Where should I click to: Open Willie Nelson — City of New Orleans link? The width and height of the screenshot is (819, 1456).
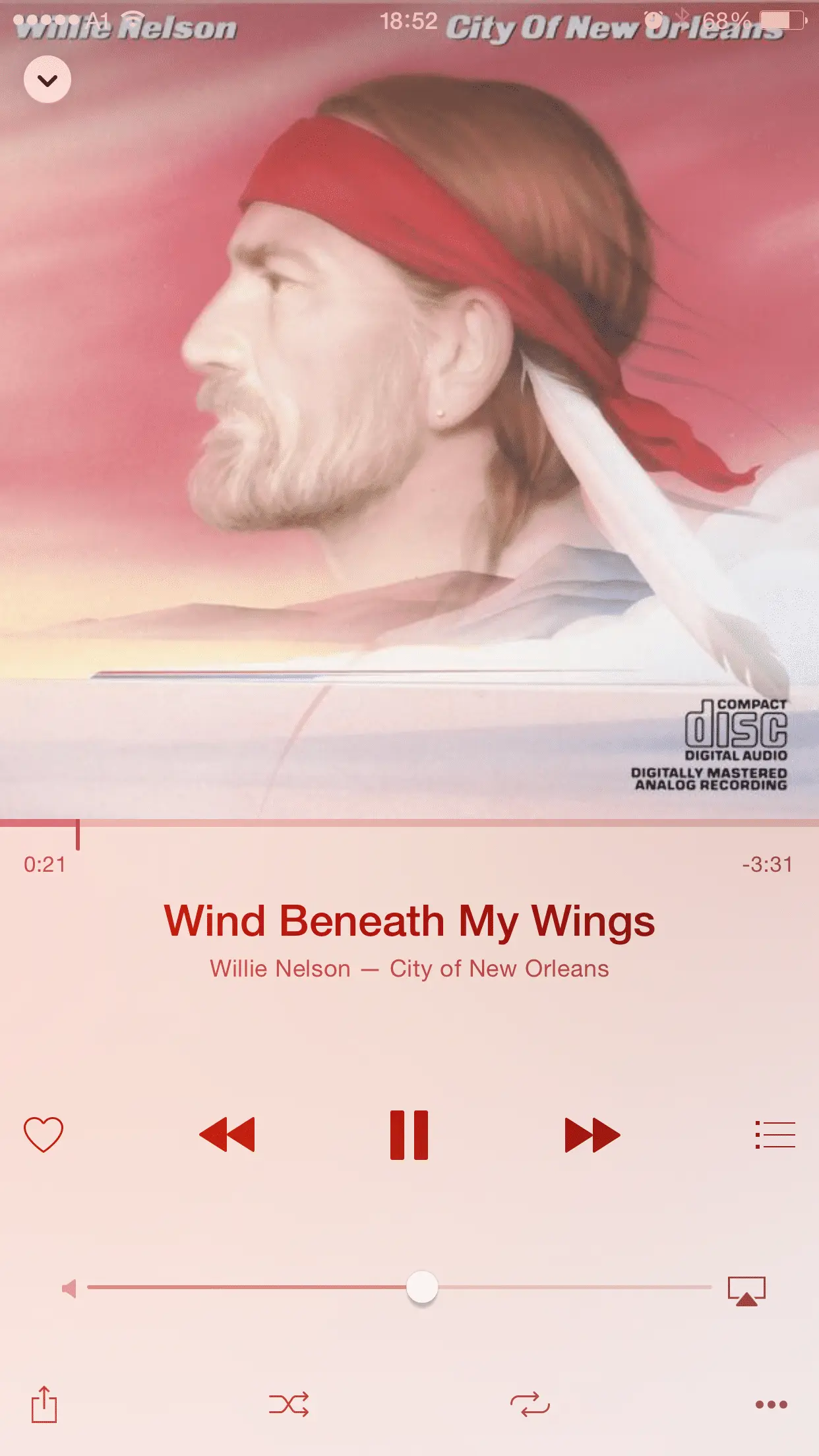coord(409,969)
